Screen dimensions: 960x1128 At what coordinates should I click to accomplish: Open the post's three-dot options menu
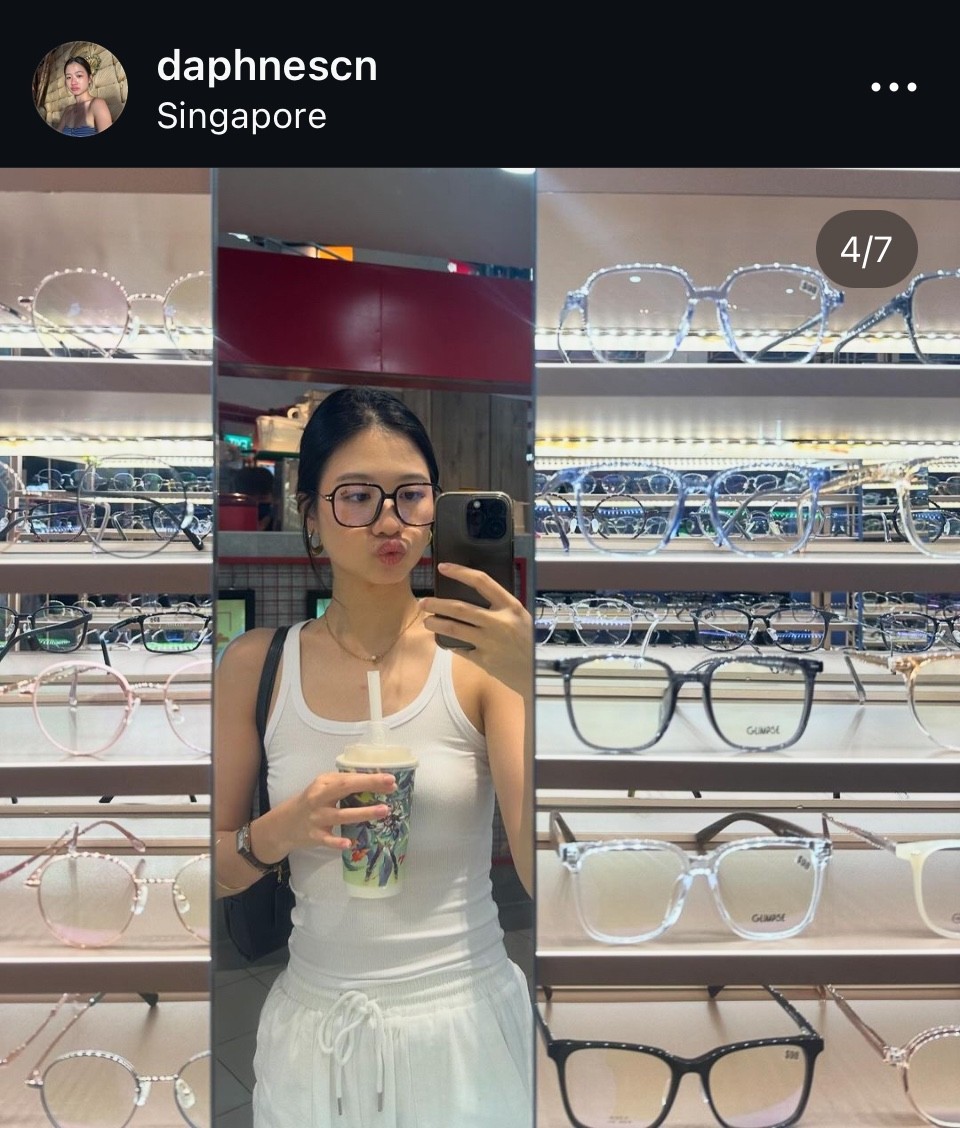(893, 87)
